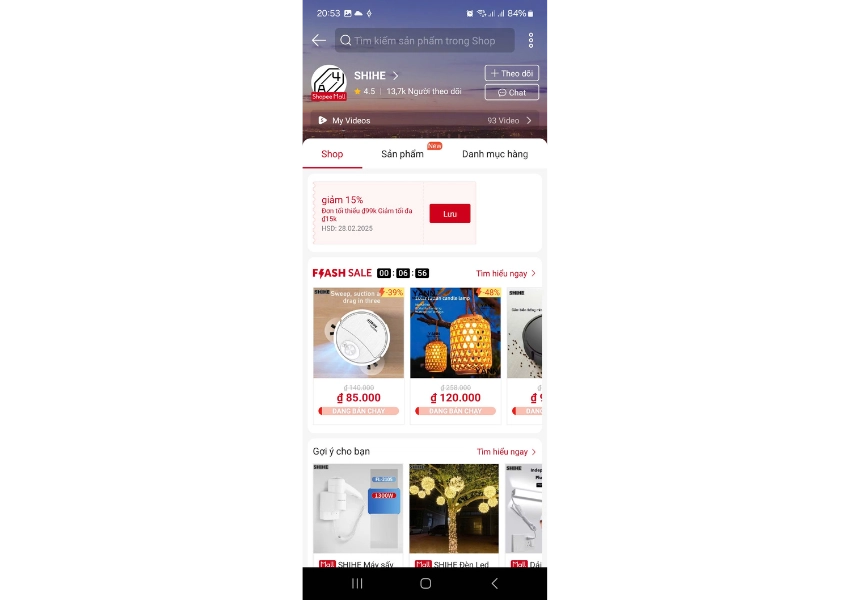This screenshot has width=850, height=600.
Task: Open the 120.000 rattan lamp flash deal
Action: (x=455, y=345)
